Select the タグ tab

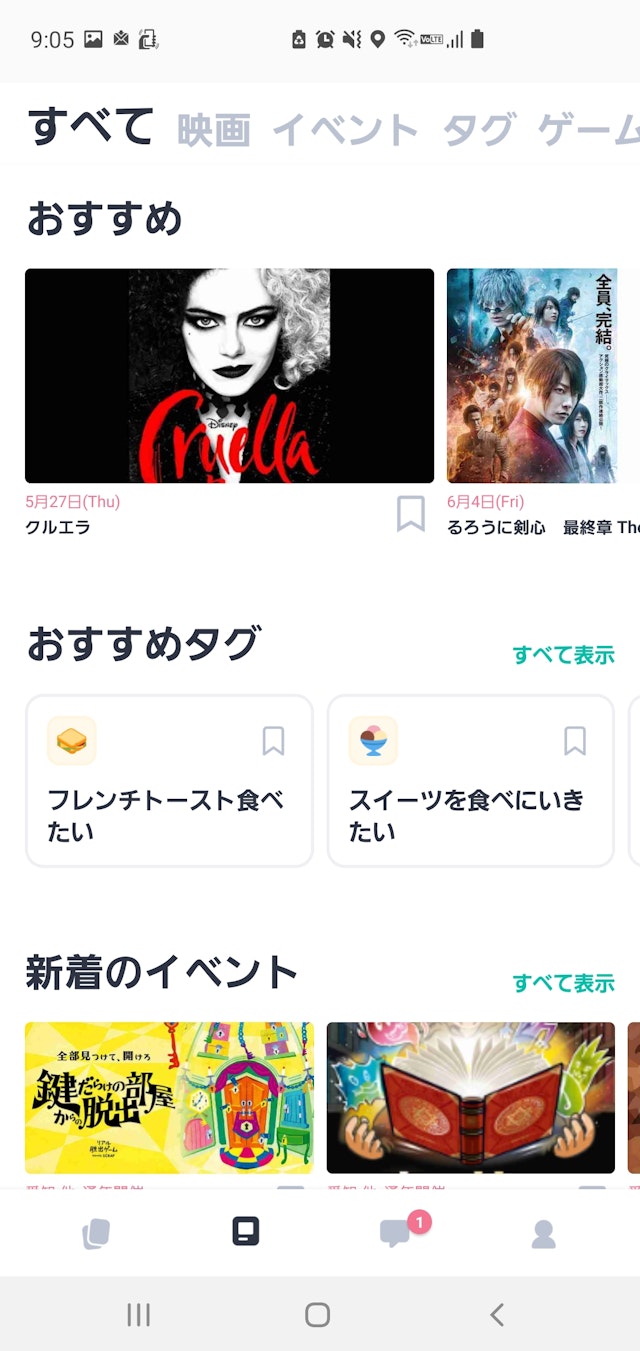478,130
